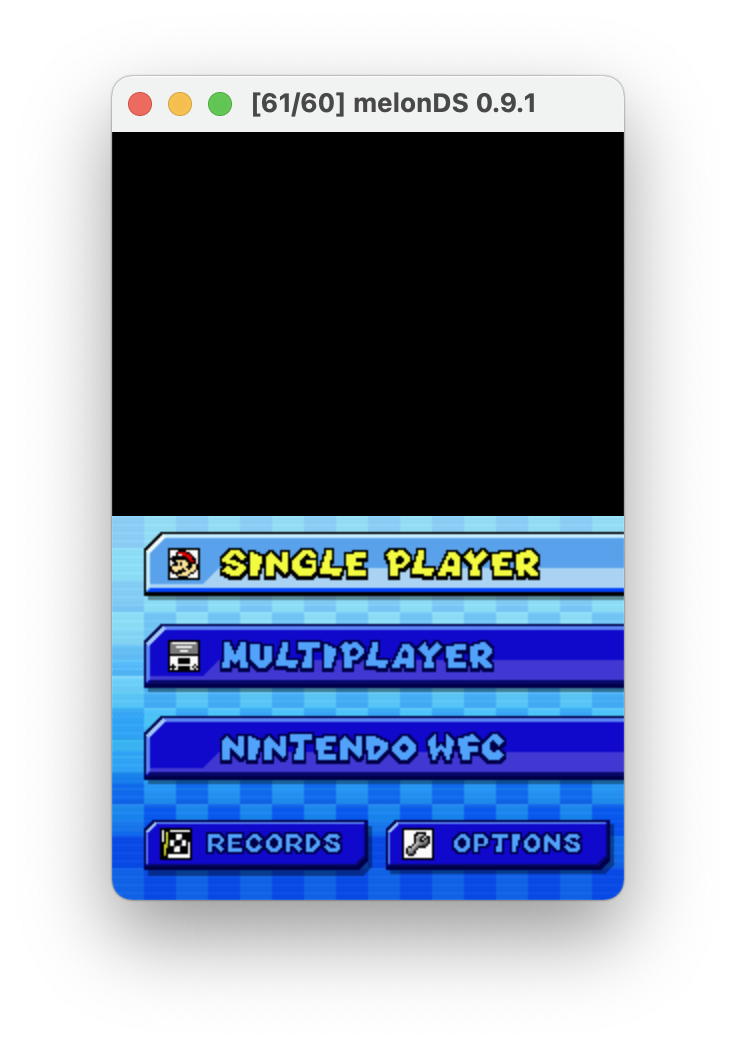Close the melonDS window

(x=140, y=104)
